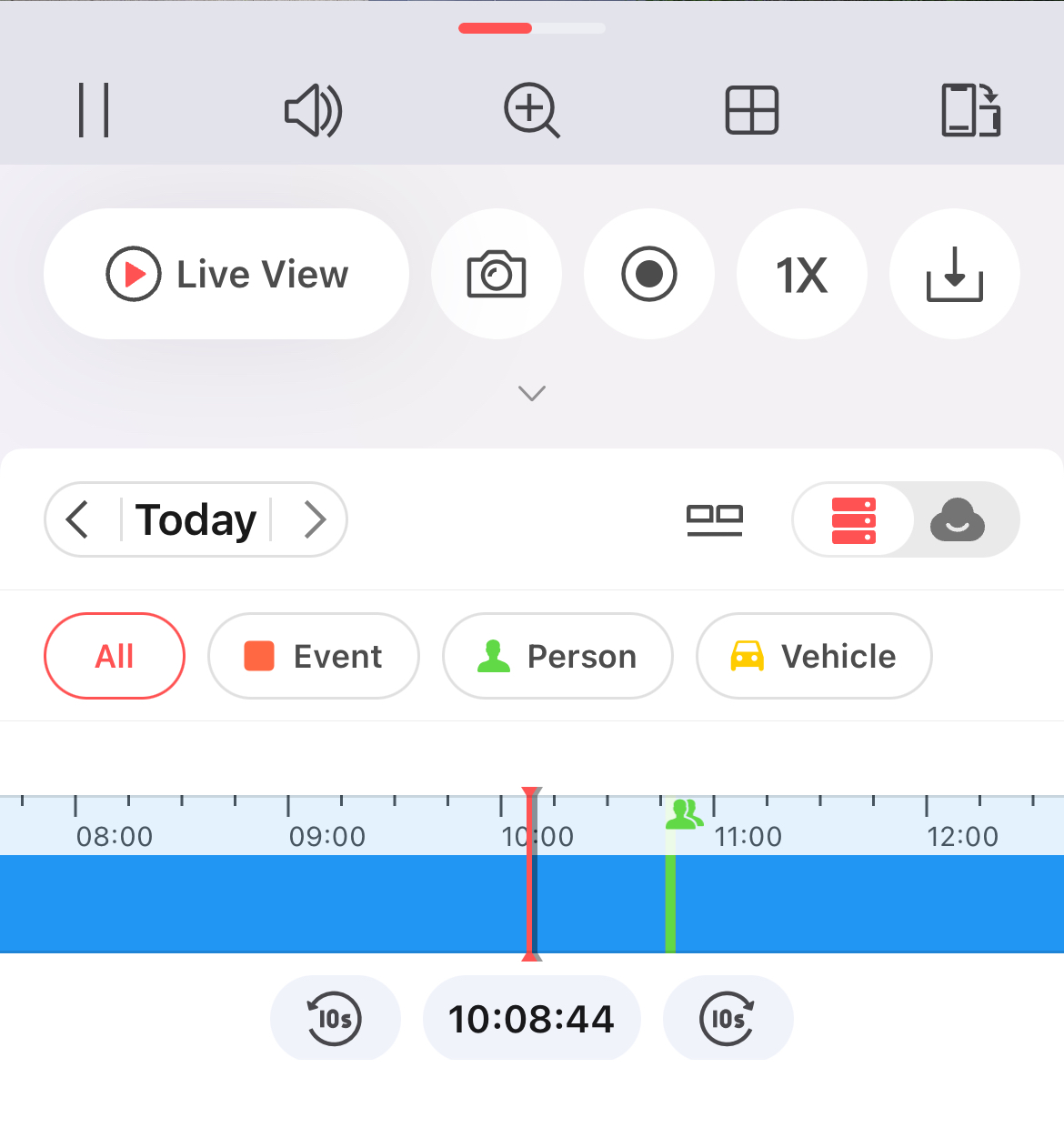Switch to the Event filter
This screenshot has height=1148, width=1064.
click(313, 656)
